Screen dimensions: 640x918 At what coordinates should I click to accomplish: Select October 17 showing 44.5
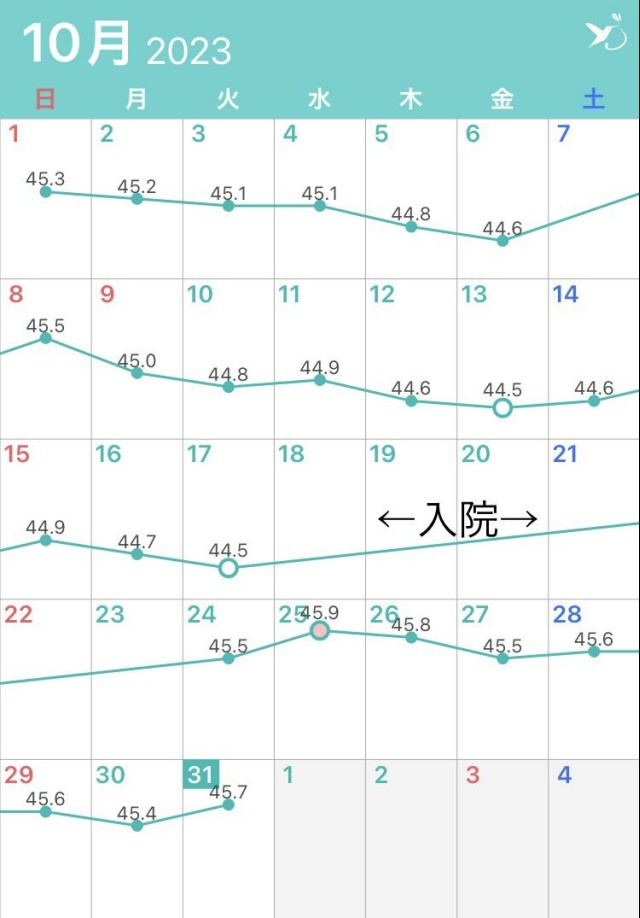click(x=228, y=518)
